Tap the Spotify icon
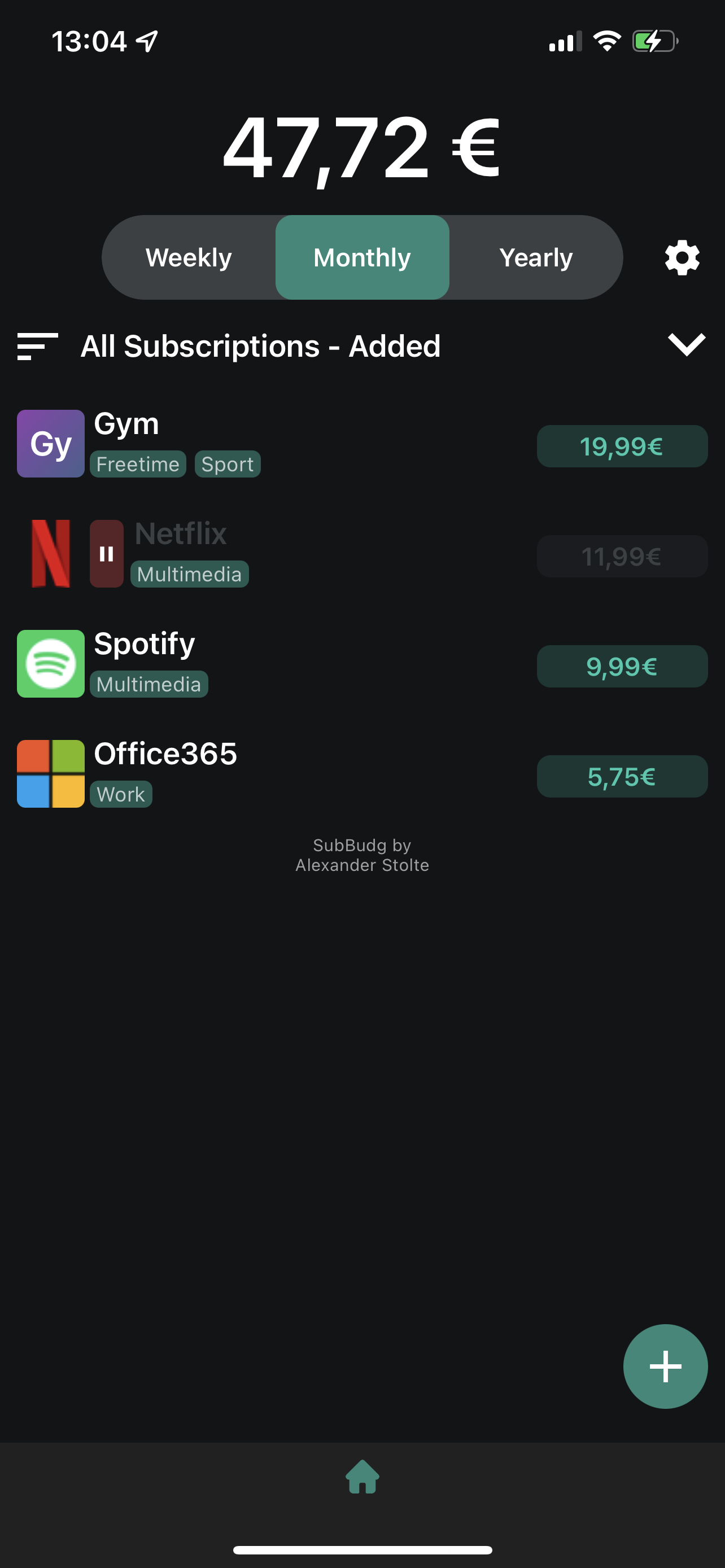Viewport: 725px width, 1568px height. (50, 663)
